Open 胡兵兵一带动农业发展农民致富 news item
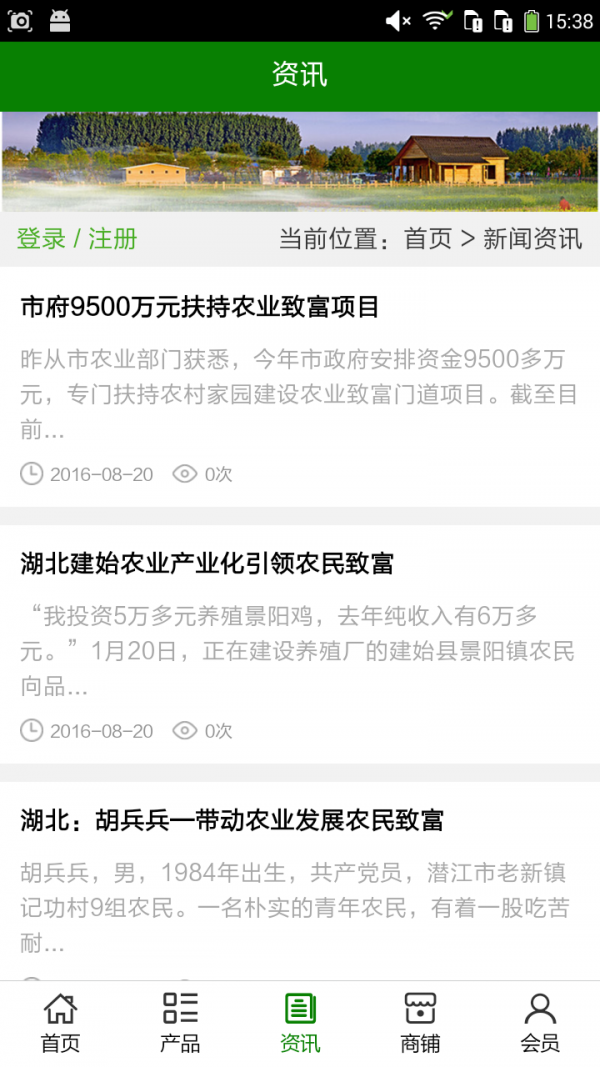 [x=232, y=821]
